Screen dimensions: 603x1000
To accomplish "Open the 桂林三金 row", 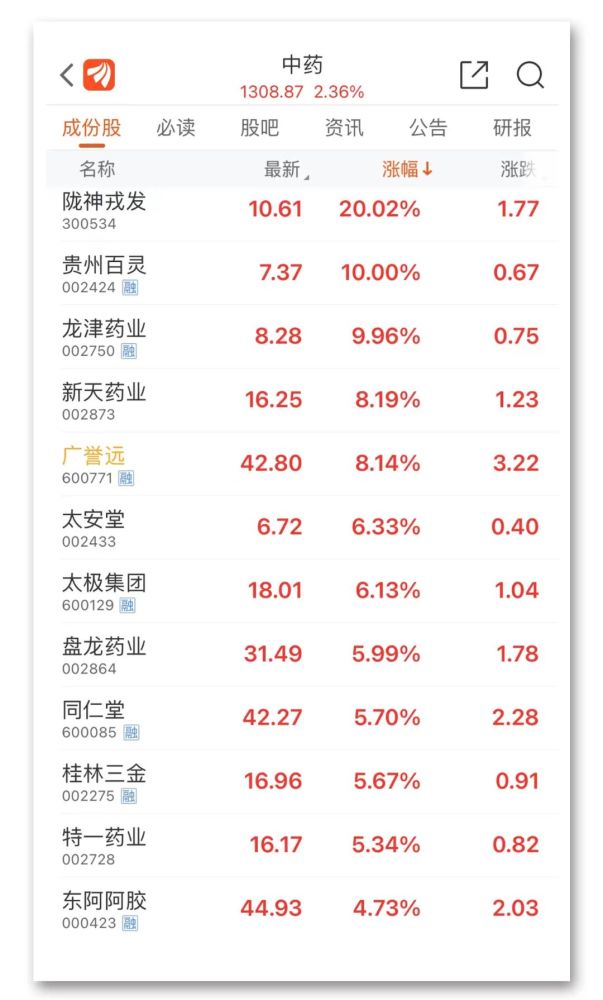I will coord(302,781).
